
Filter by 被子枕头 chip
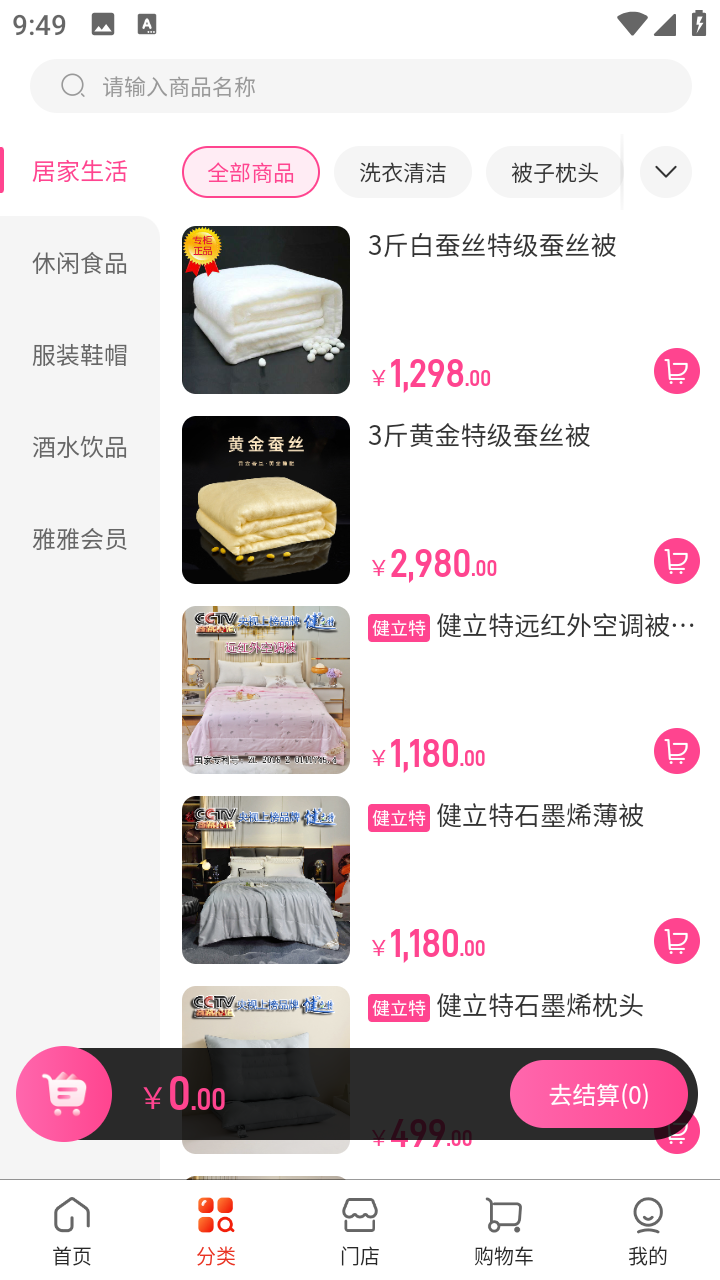coord(554,172)
